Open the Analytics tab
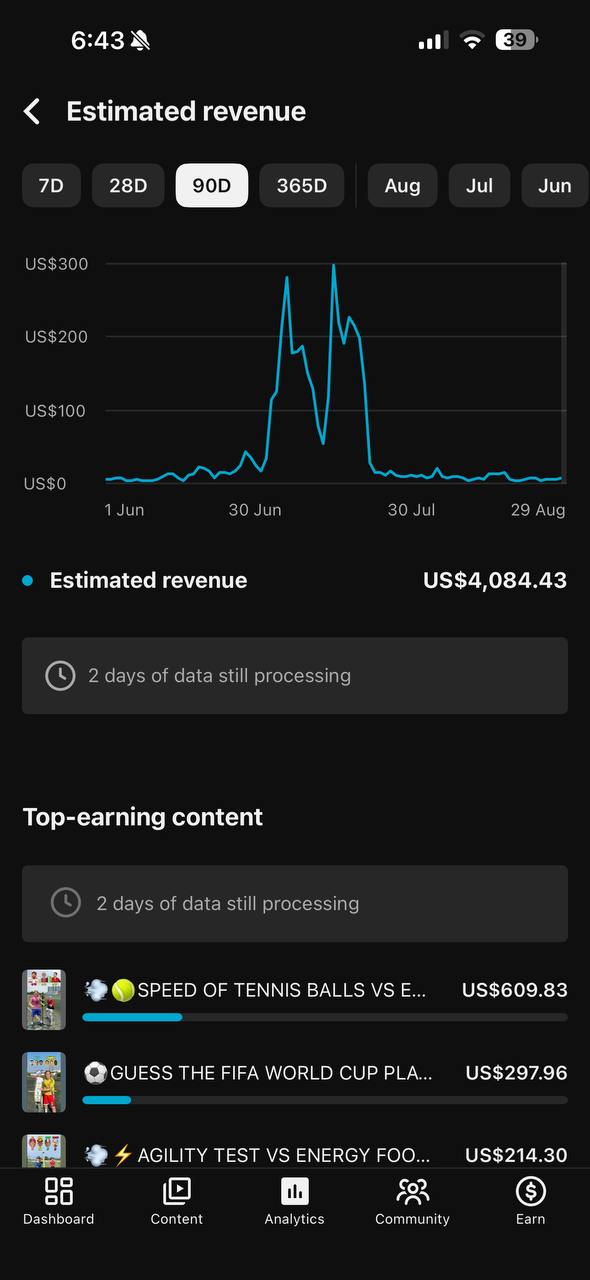The height and width of the screenshot is (1280, 590). (295, 1201)
